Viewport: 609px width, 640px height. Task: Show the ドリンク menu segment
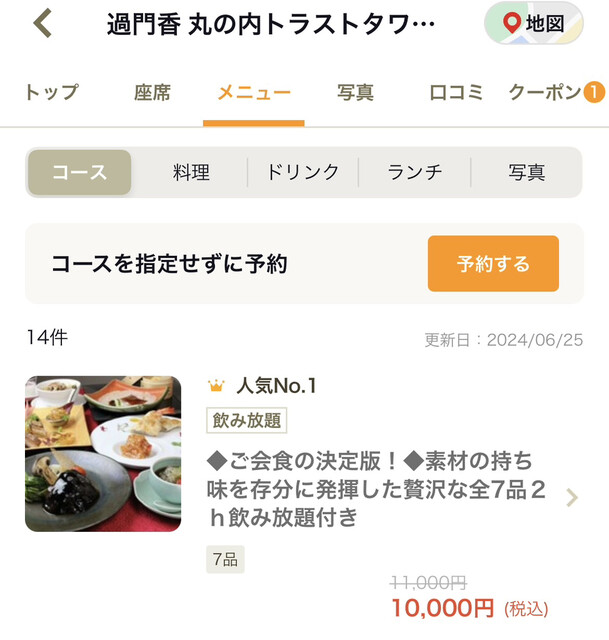pos(303,172)
